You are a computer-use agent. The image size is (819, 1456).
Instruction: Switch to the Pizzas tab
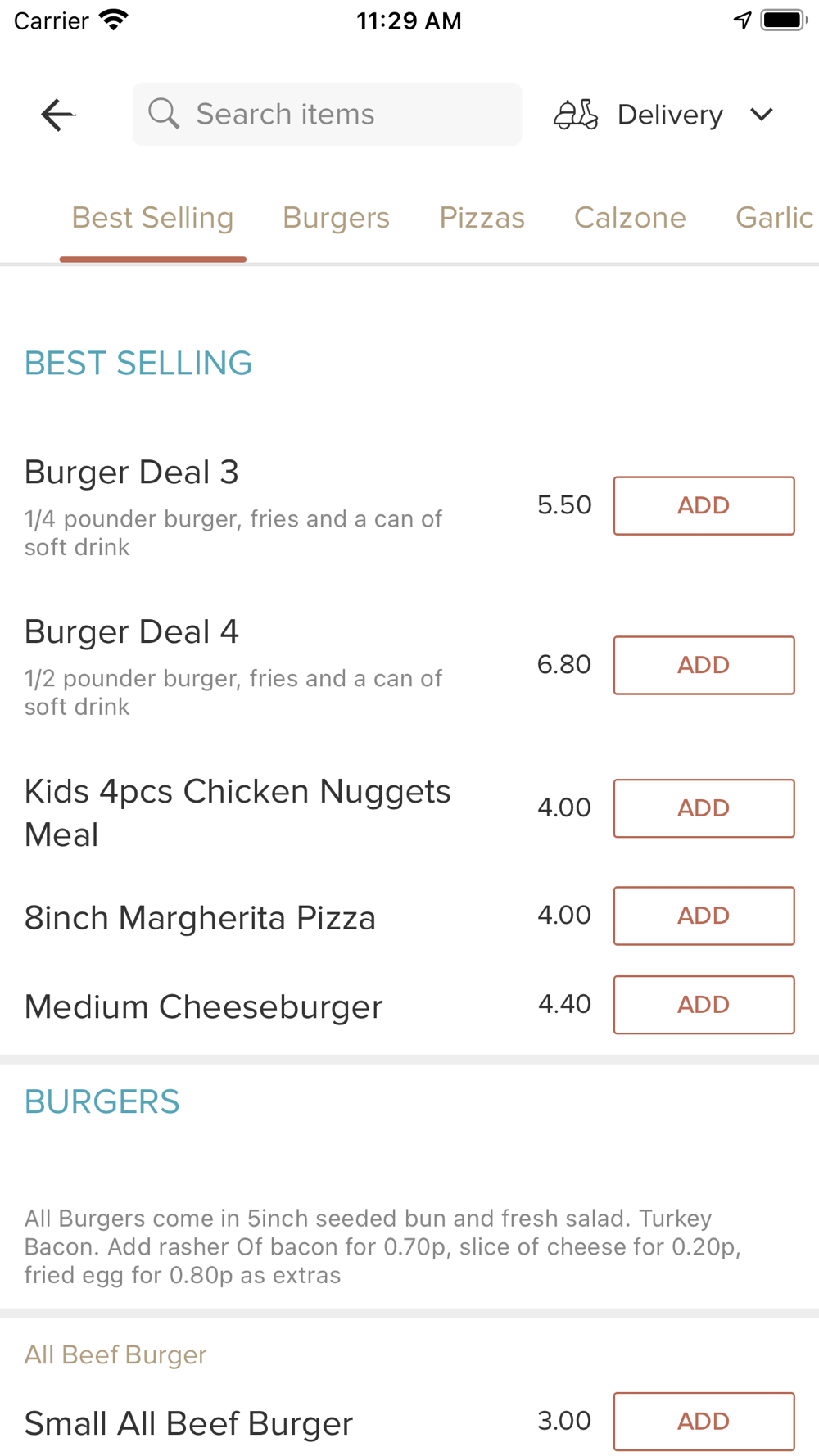point(482,218)
